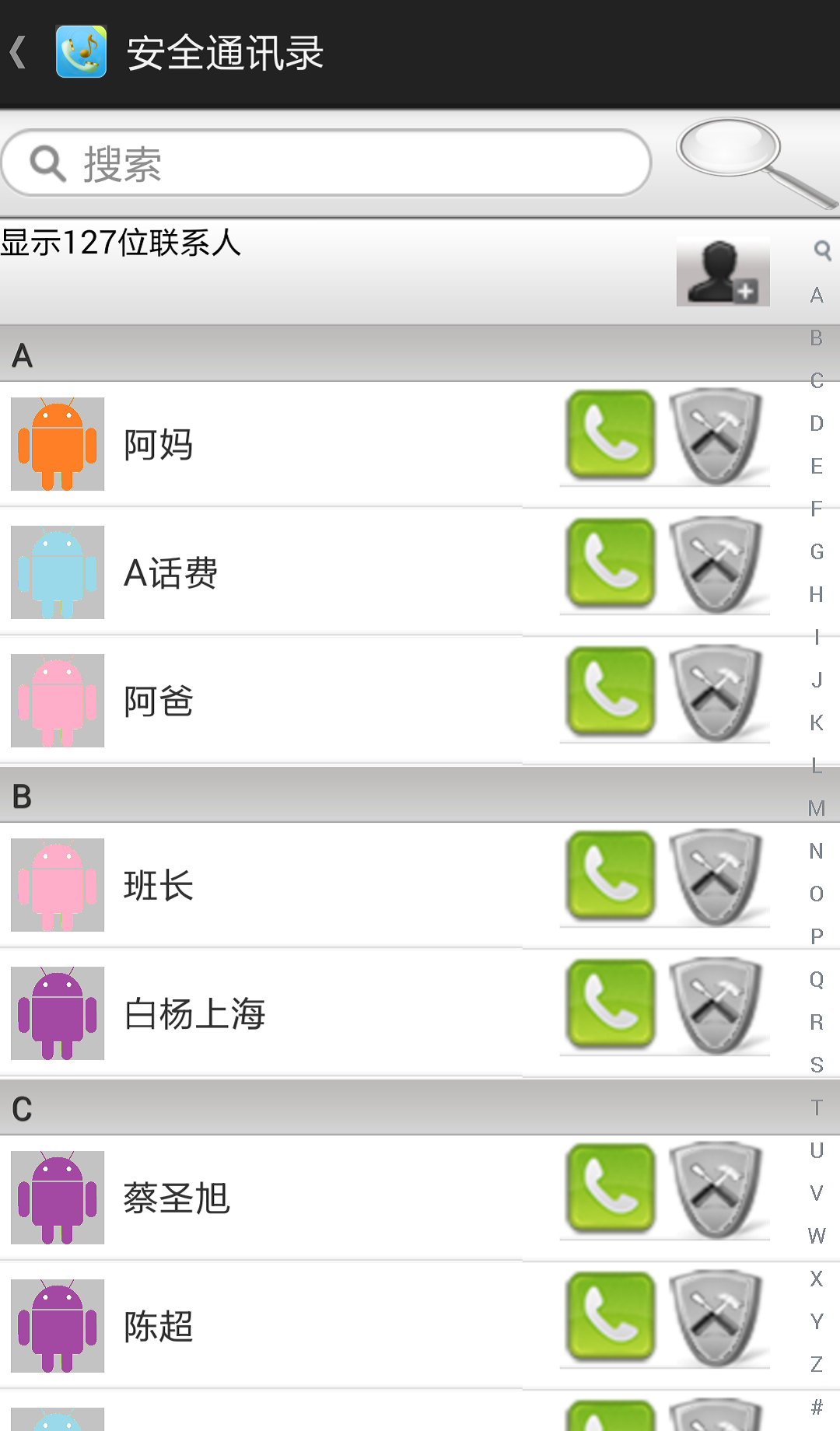Open security settings shield for 陈超
840x1431 pixels.
pos(716,1318)
